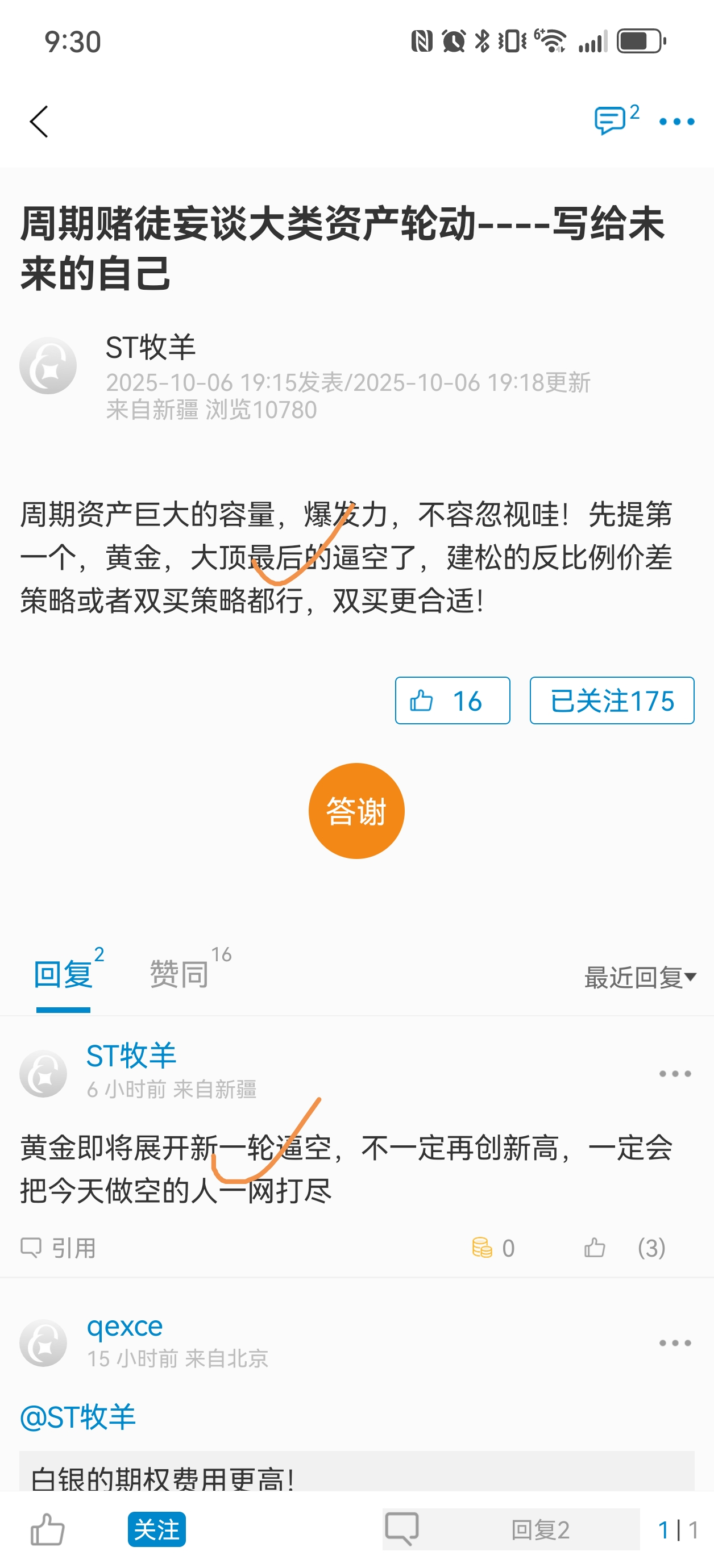Tap the 已关注175 follow button

tap(611, 700)
